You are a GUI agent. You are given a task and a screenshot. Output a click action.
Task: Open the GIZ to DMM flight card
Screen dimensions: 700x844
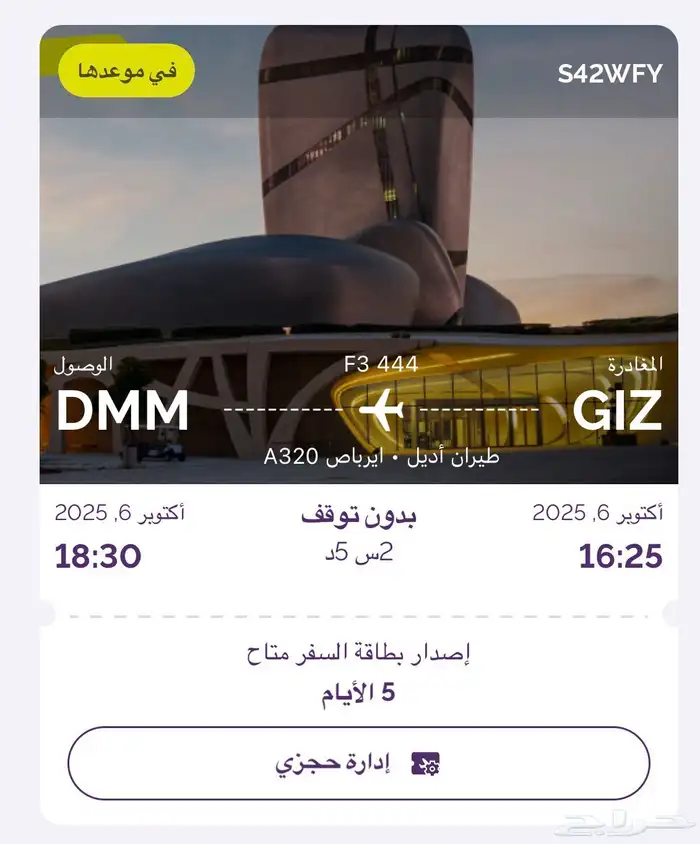[358, 300]
